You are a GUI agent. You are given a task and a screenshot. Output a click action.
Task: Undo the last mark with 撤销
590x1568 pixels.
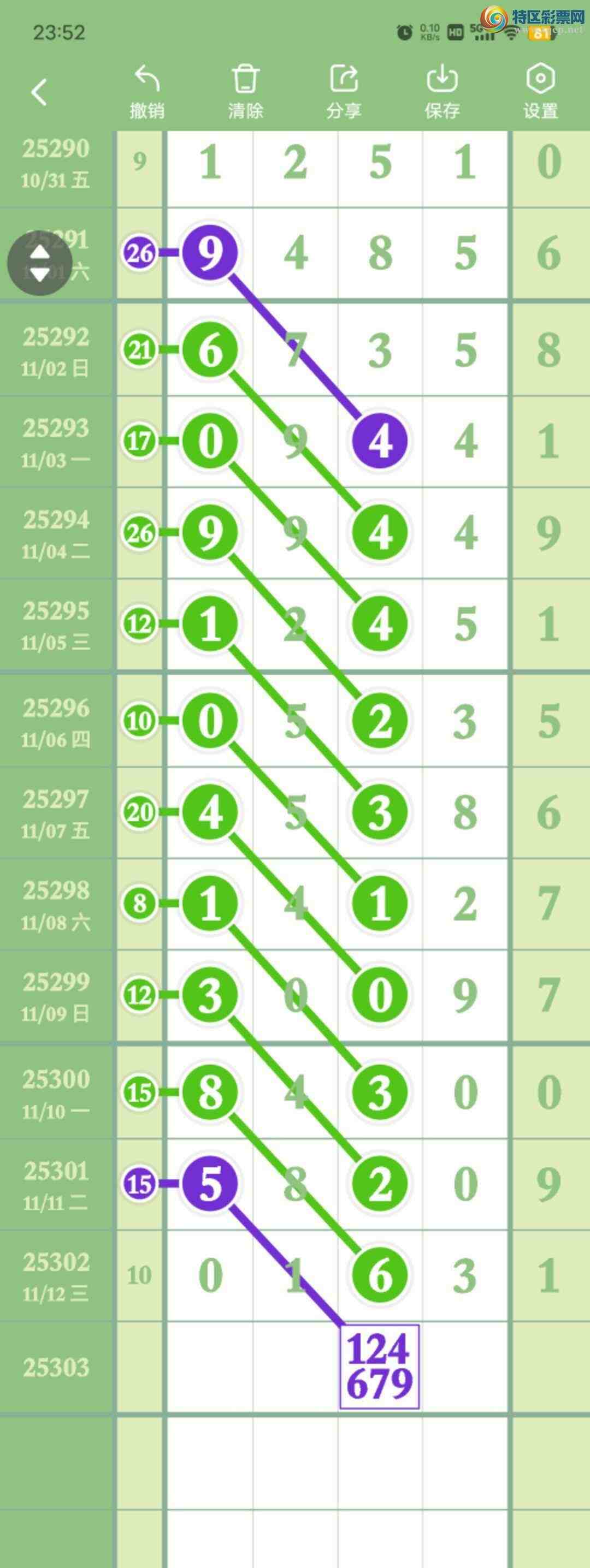tap(147, 91)
